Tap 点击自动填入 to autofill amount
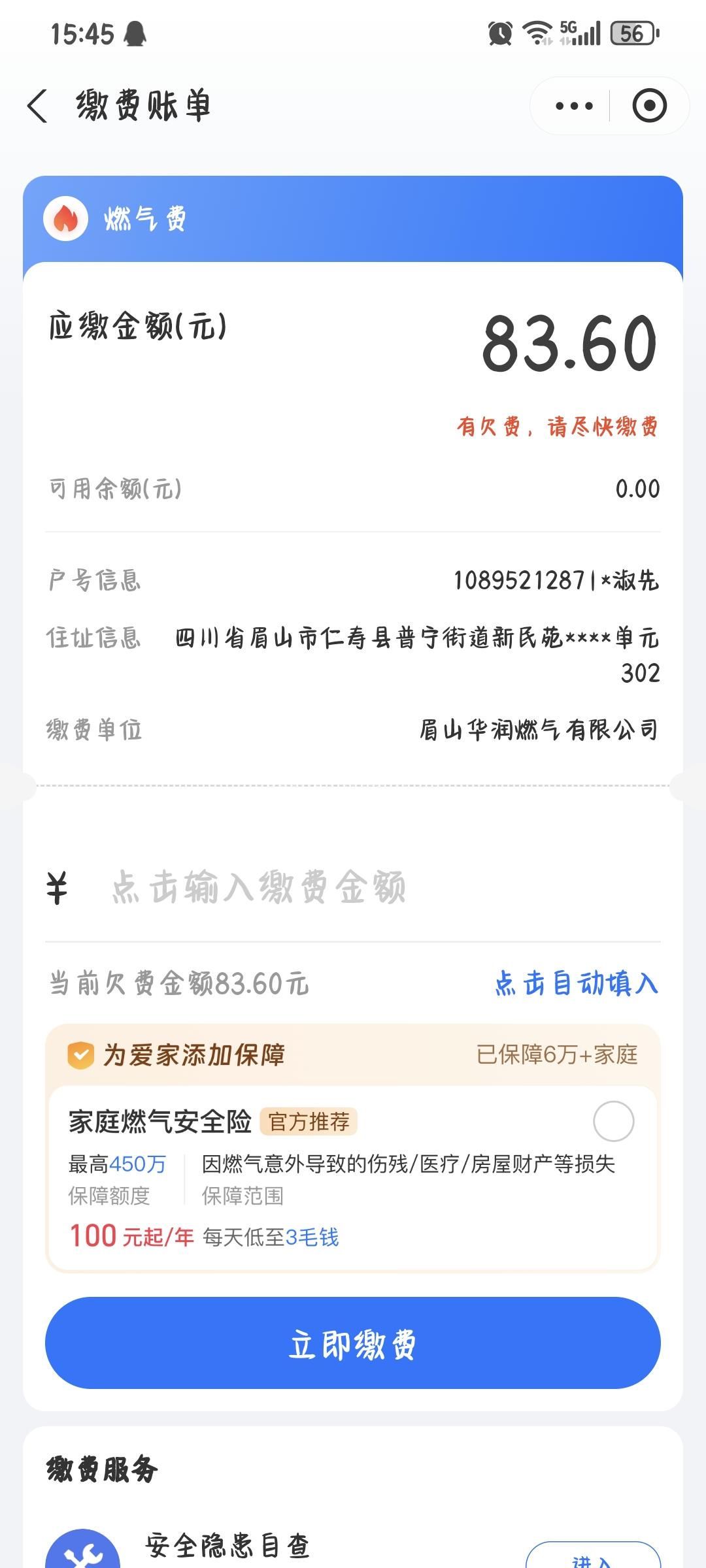The height and width of the screenshot is (1568, 706). [x=576, y=983]
